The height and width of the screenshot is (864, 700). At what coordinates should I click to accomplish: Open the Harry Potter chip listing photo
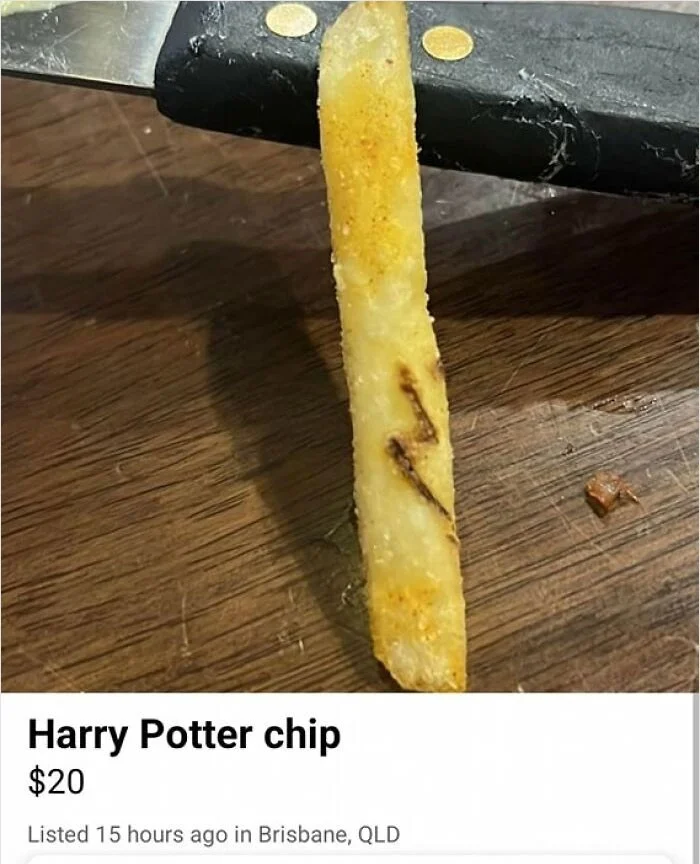pyautogui.click(x=350, y=345)
